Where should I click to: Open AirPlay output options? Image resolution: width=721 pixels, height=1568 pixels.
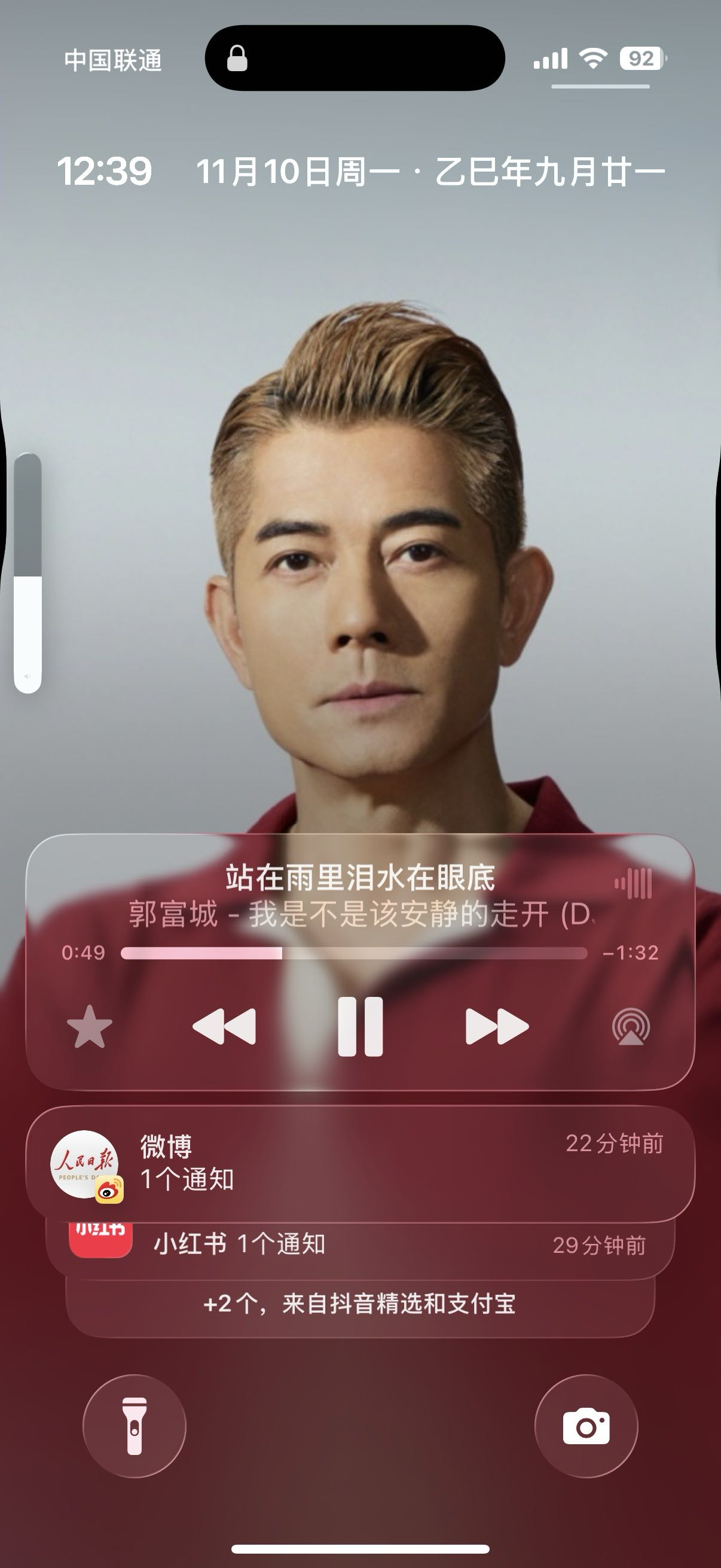tap(630, 1026)
